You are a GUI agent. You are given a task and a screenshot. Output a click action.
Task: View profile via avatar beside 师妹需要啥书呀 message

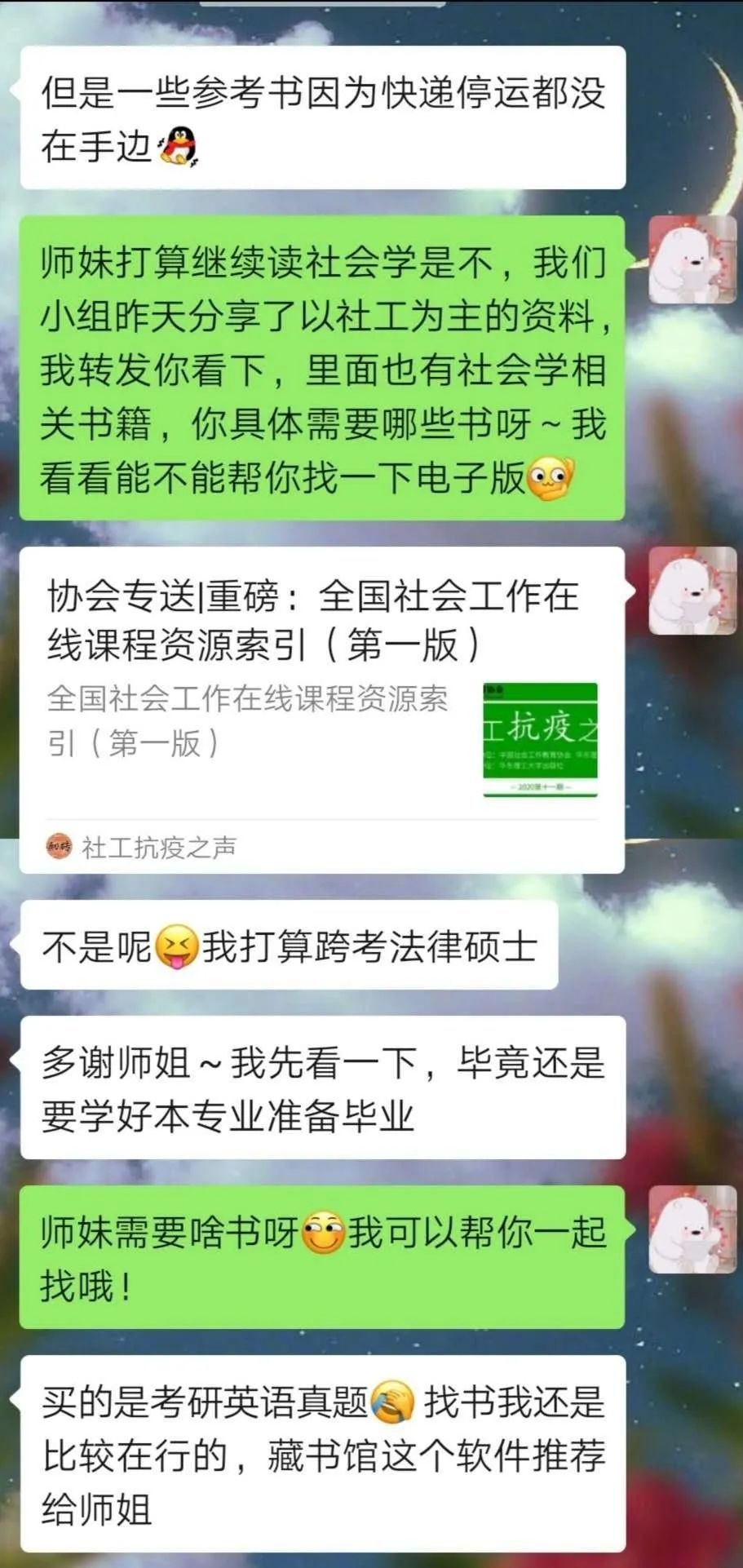tap(692, 1229)
